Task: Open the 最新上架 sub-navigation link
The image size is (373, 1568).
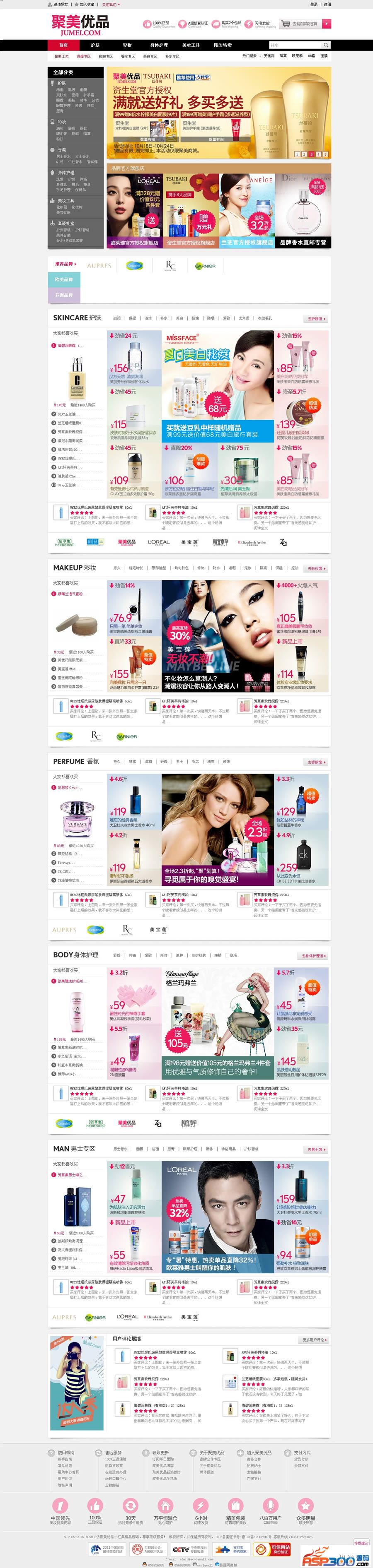Action: click(62, 56)
